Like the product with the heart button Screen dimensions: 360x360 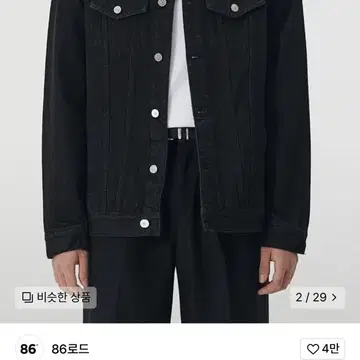pos(322,349)
